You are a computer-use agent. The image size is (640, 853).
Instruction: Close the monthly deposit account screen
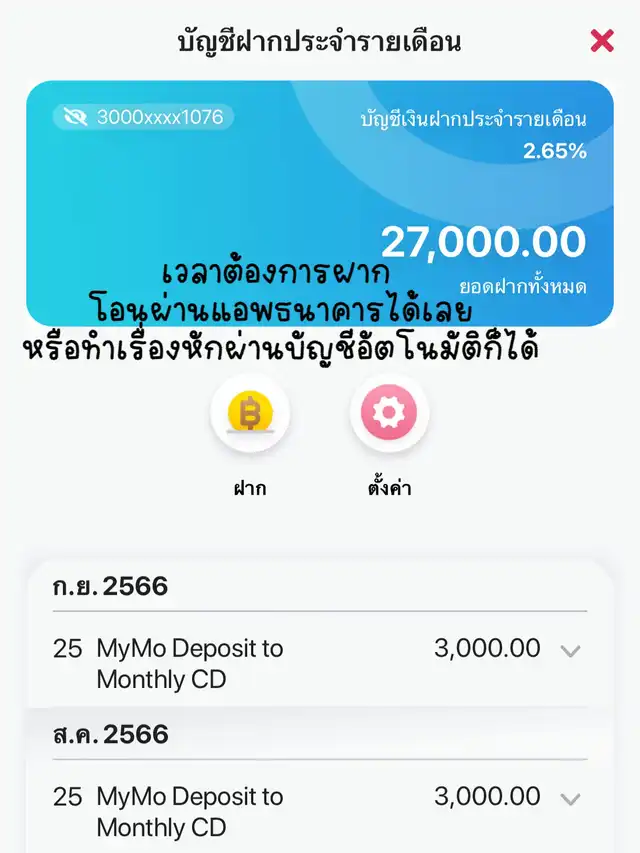pyautogui.click(x=601, y=41)
